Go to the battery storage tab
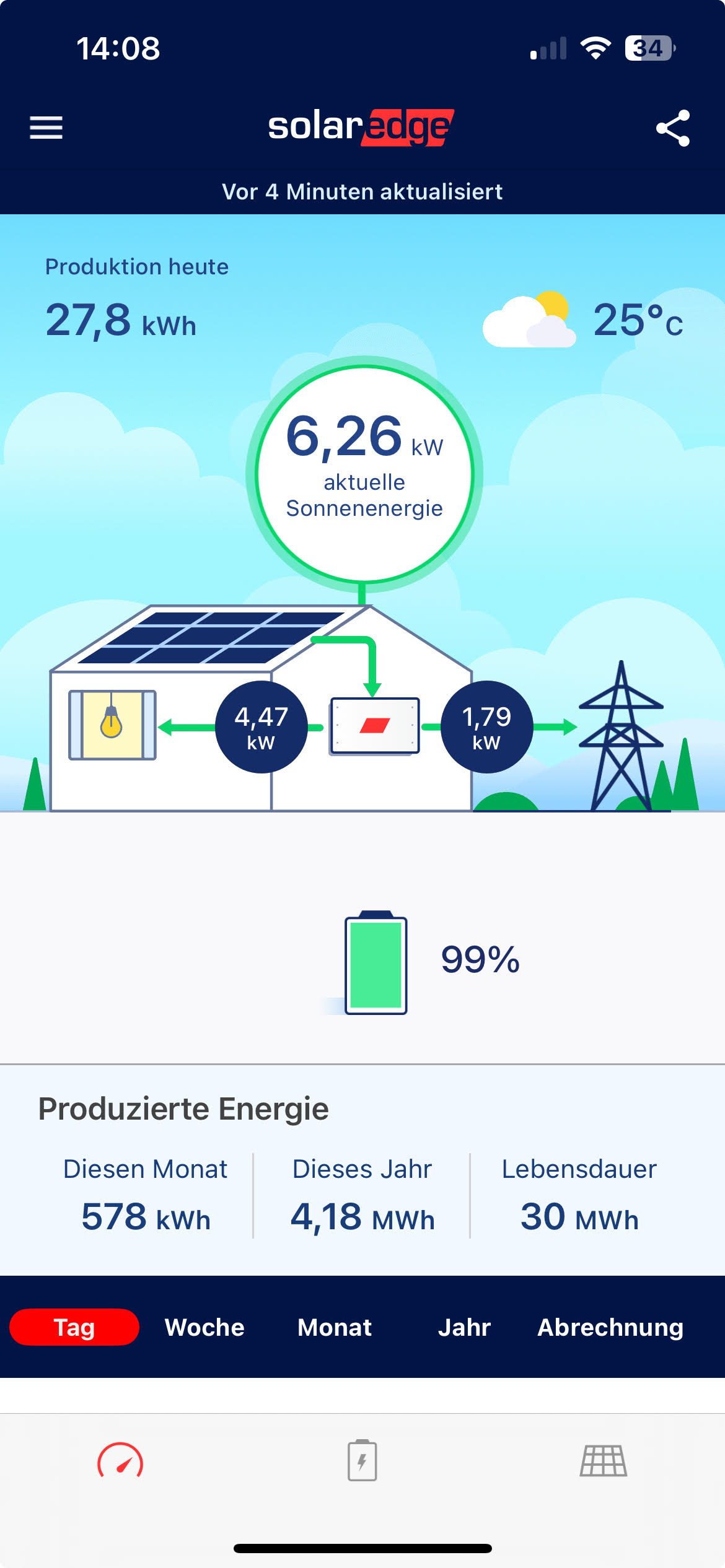 tap(362, 1461)
